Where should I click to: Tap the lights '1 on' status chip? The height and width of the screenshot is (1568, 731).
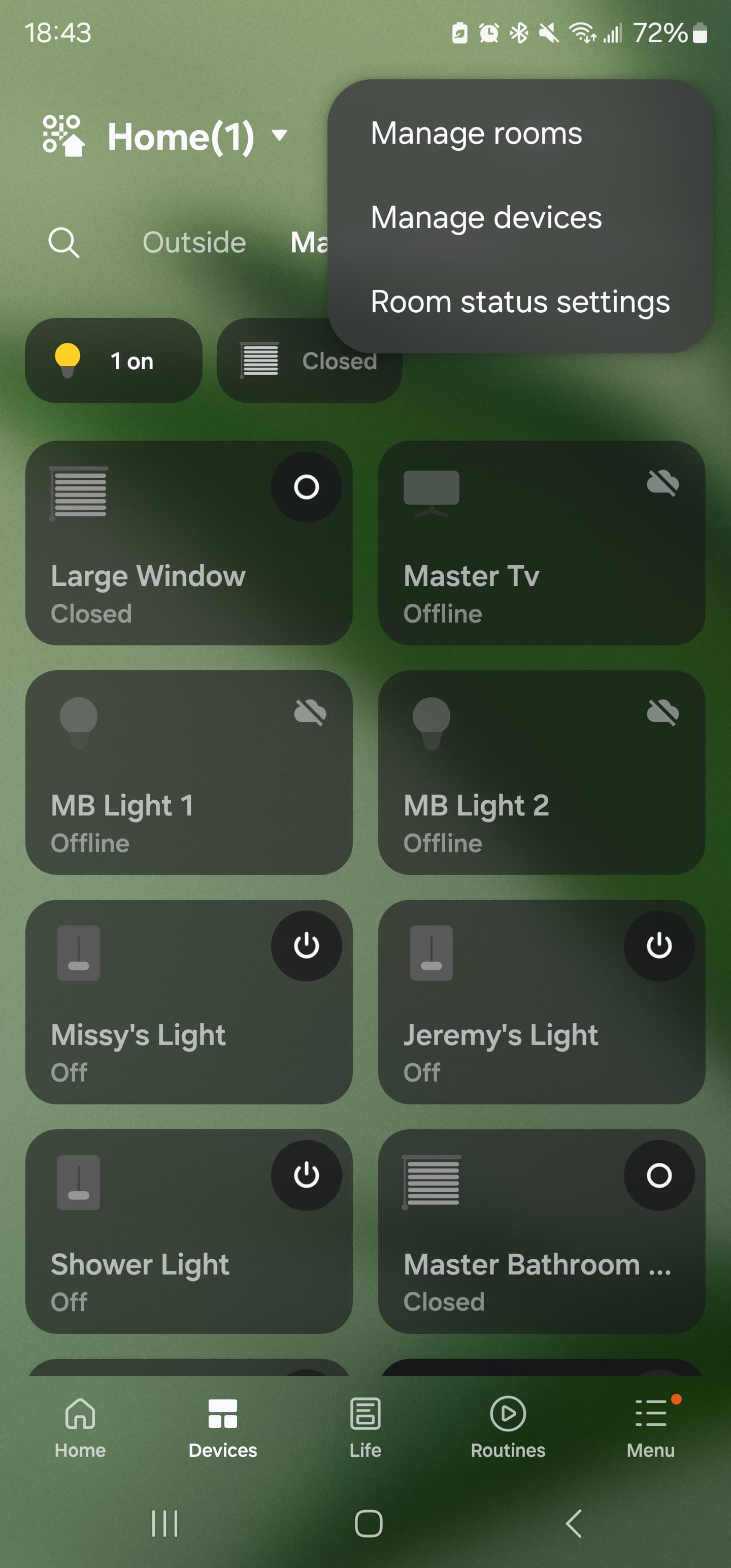pos(114,361)
